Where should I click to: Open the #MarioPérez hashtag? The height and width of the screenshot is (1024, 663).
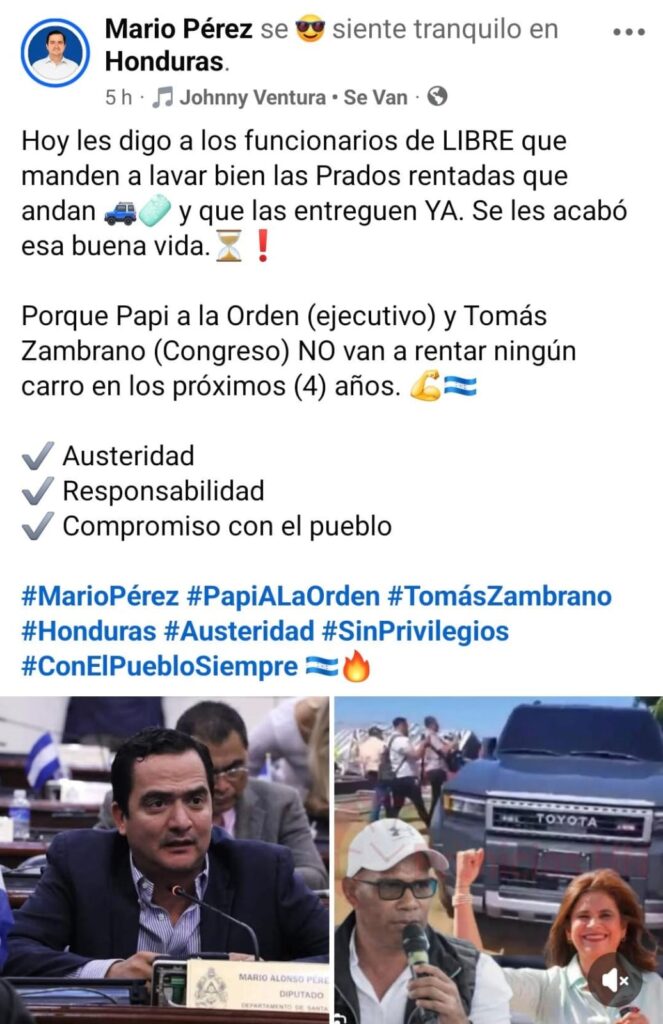point(100,597)
